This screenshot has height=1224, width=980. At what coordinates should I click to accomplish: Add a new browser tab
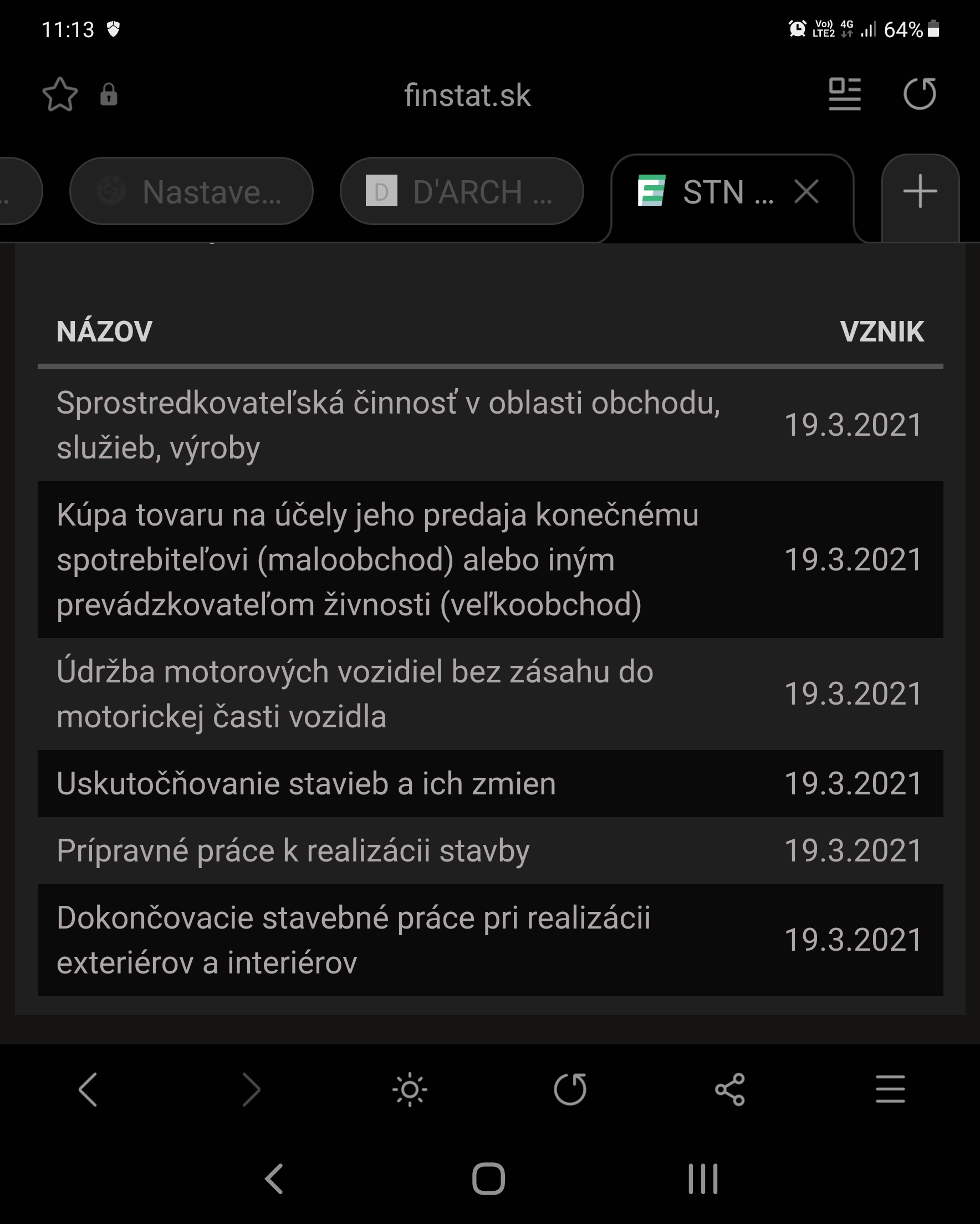point(920,191)
